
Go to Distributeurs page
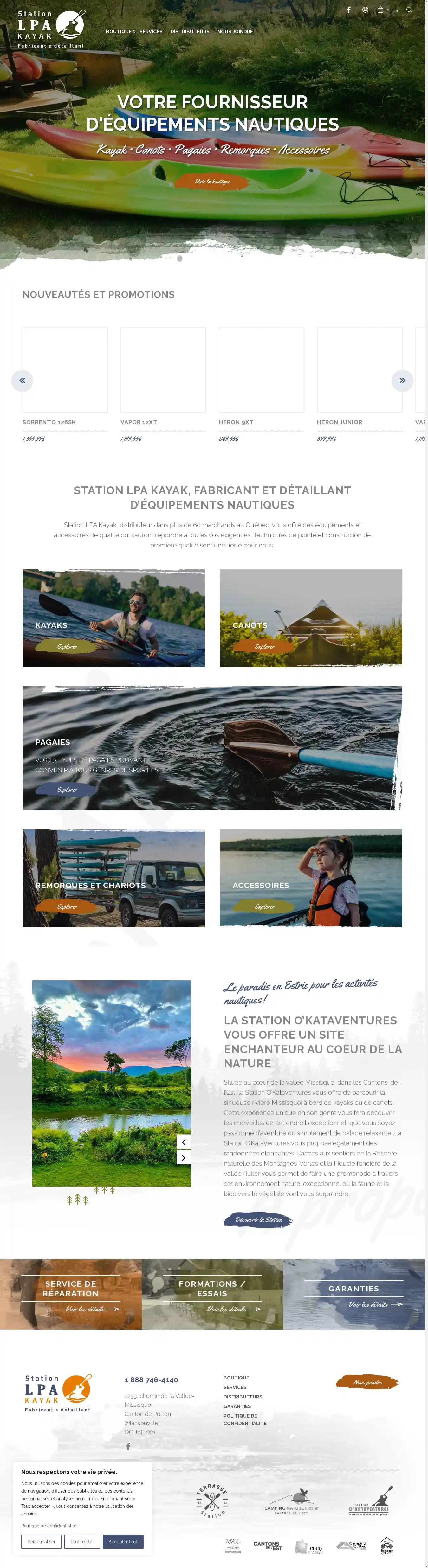[189, 32]
